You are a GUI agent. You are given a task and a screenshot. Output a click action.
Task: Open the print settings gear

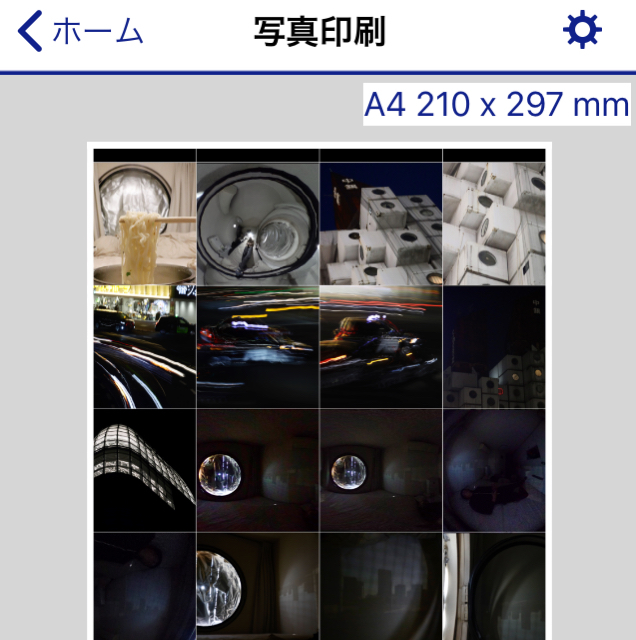[582, 32]
